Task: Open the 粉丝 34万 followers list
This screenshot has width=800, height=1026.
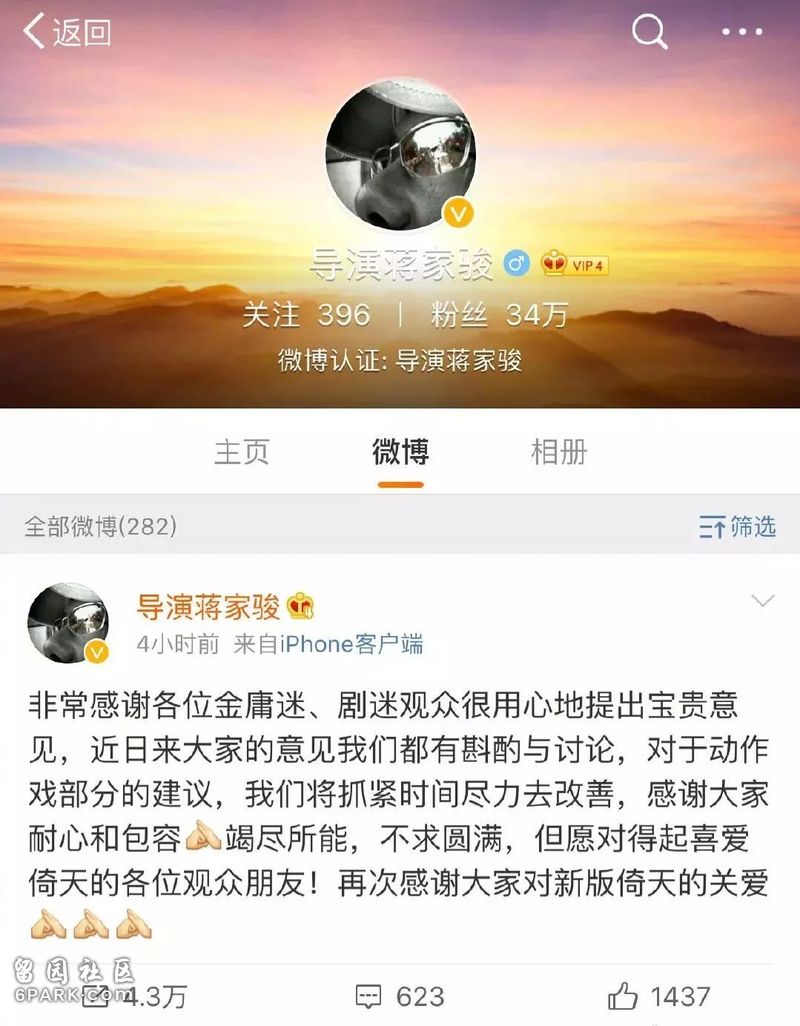Action: click(x=499, y=315)
